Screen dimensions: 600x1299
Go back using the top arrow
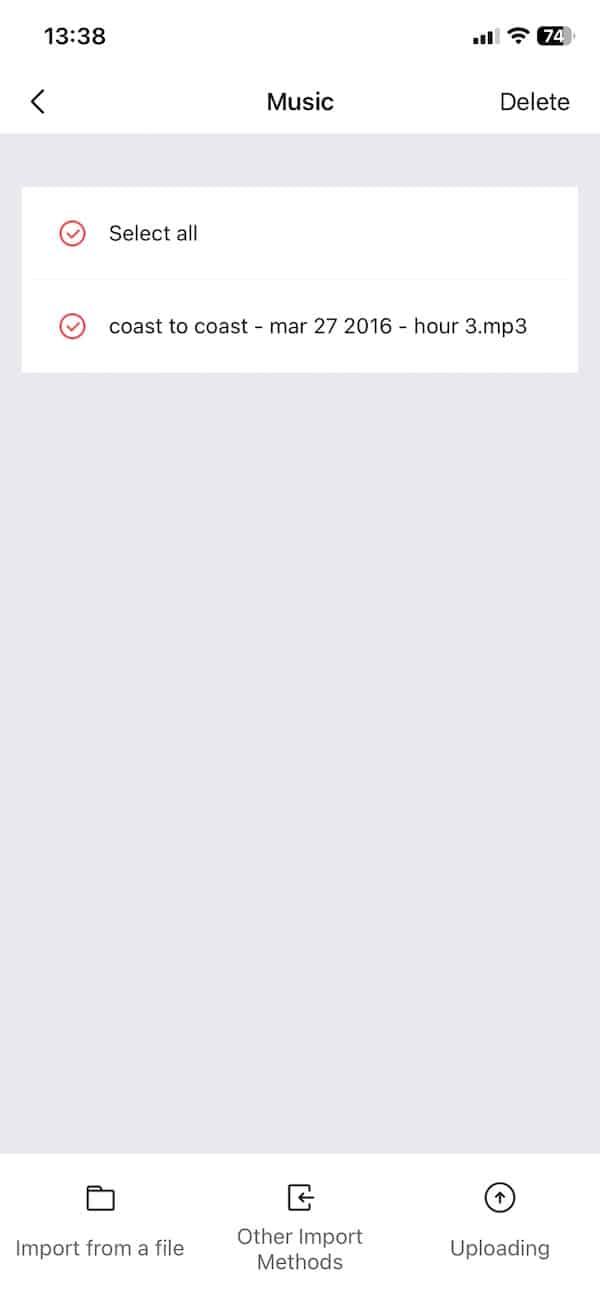pos(38,101)
